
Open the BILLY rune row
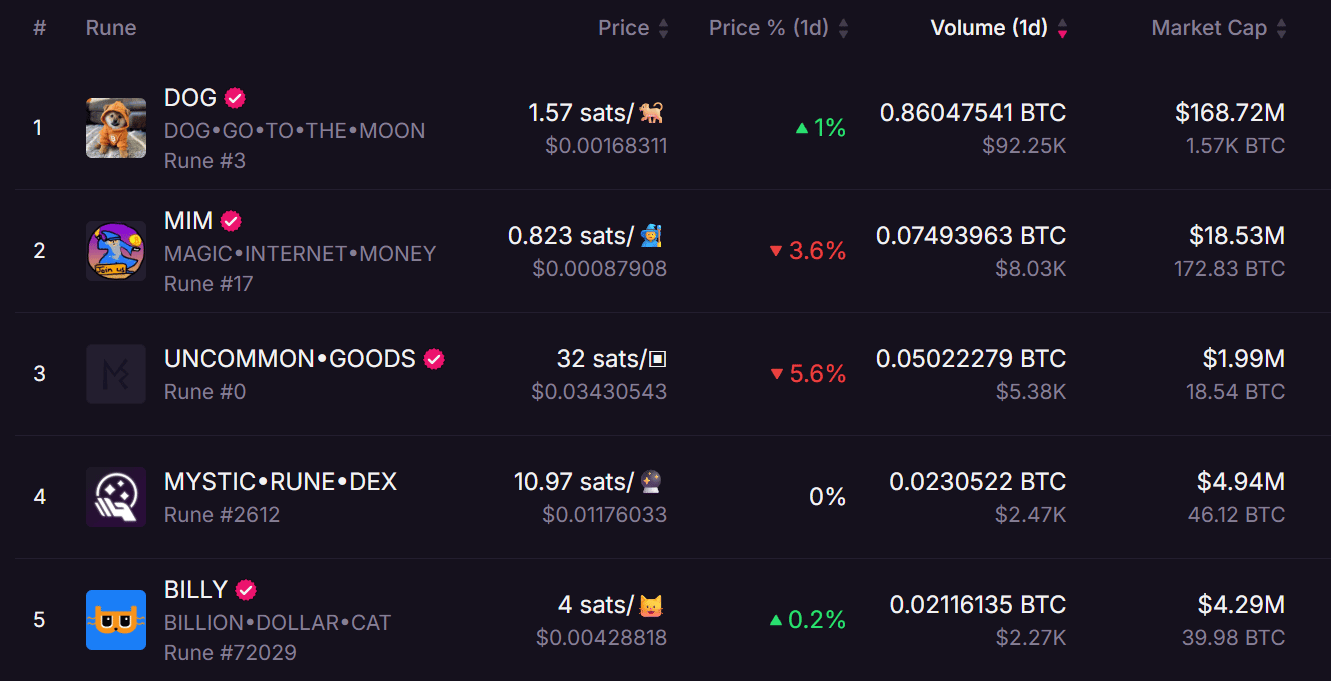pos(196,590)
